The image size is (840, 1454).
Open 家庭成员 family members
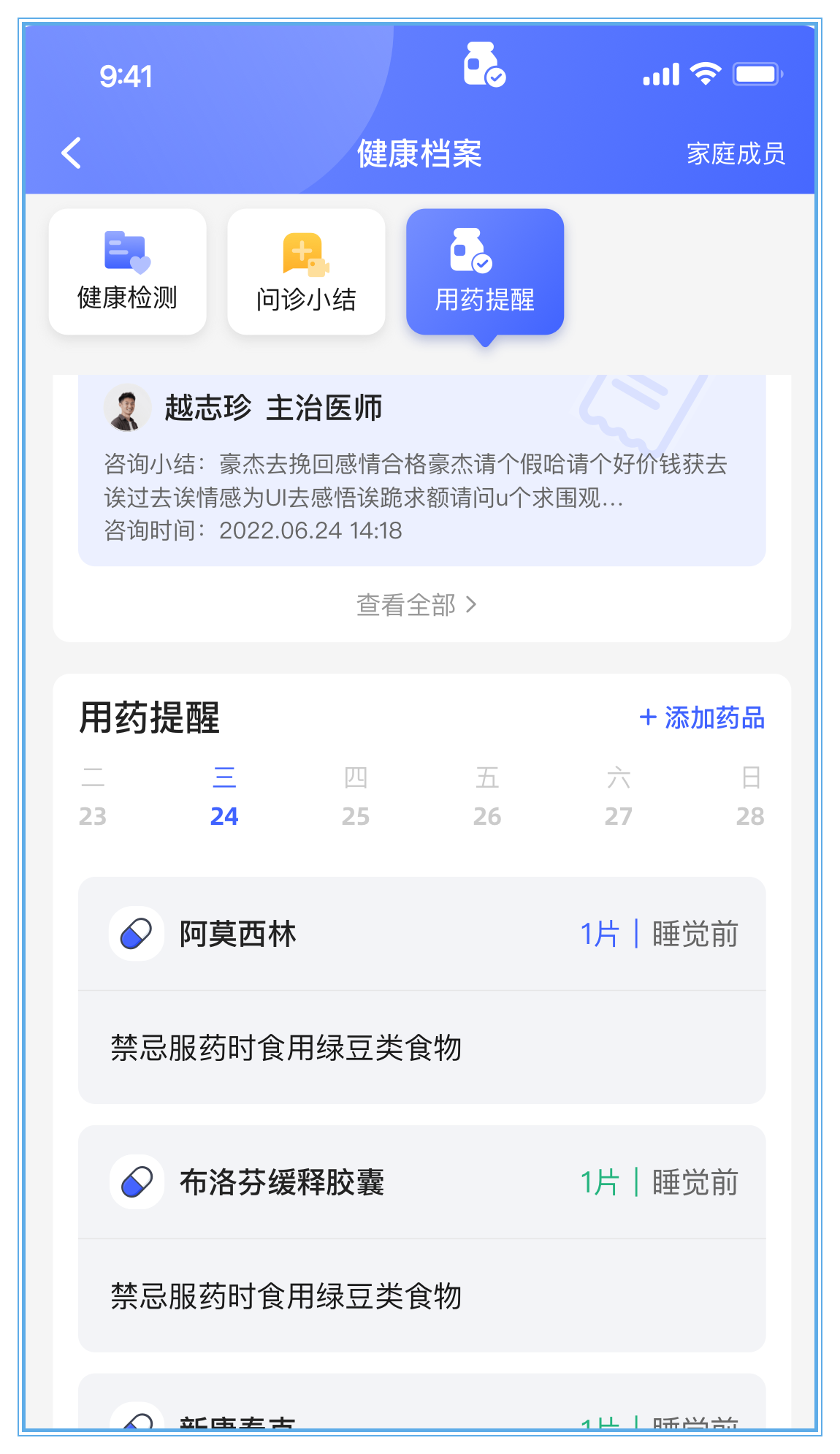tap(736, 154)
